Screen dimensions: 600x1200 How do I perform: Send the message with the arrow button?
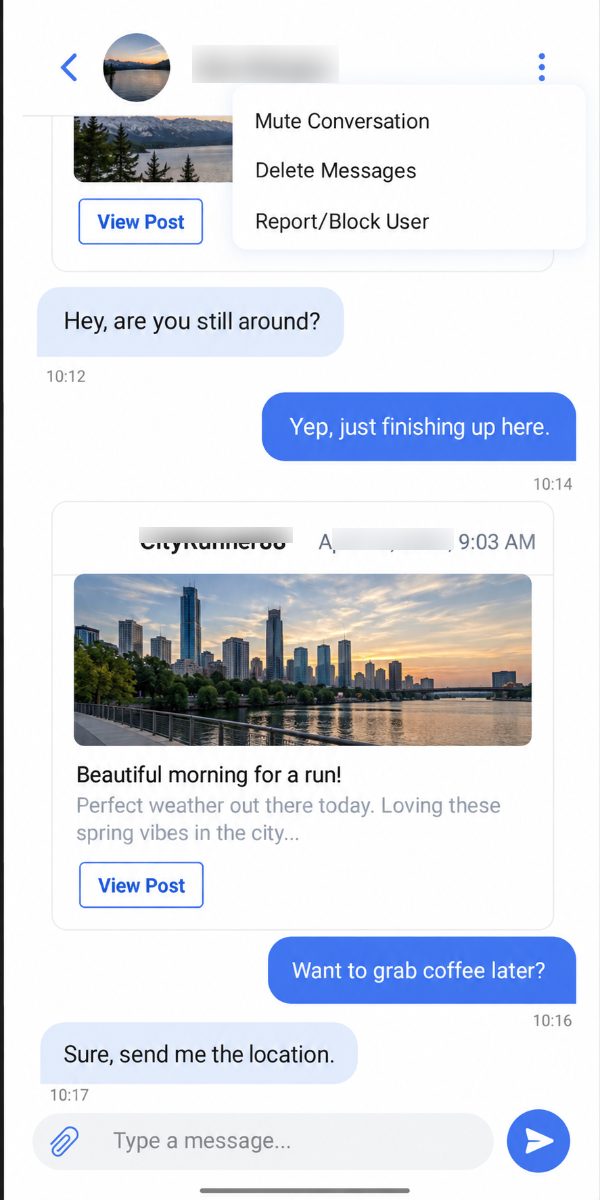[x=538, y=1141]
